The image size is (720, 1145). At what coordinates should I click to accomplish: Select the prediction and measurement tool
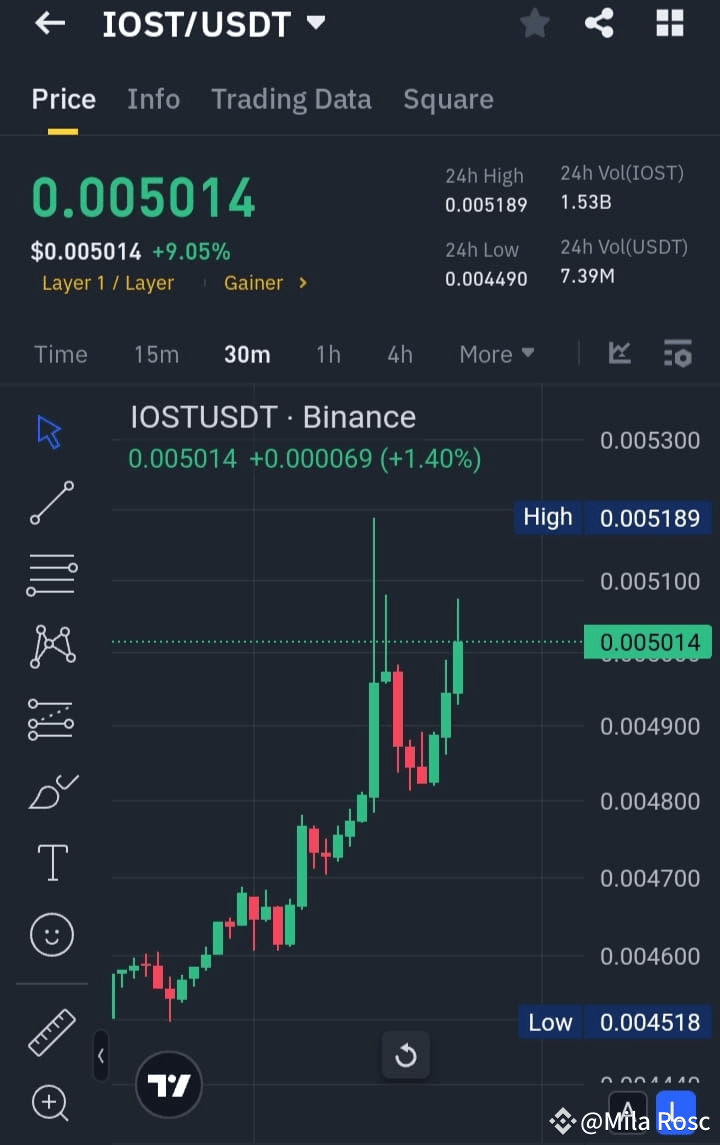click(50, 718)
